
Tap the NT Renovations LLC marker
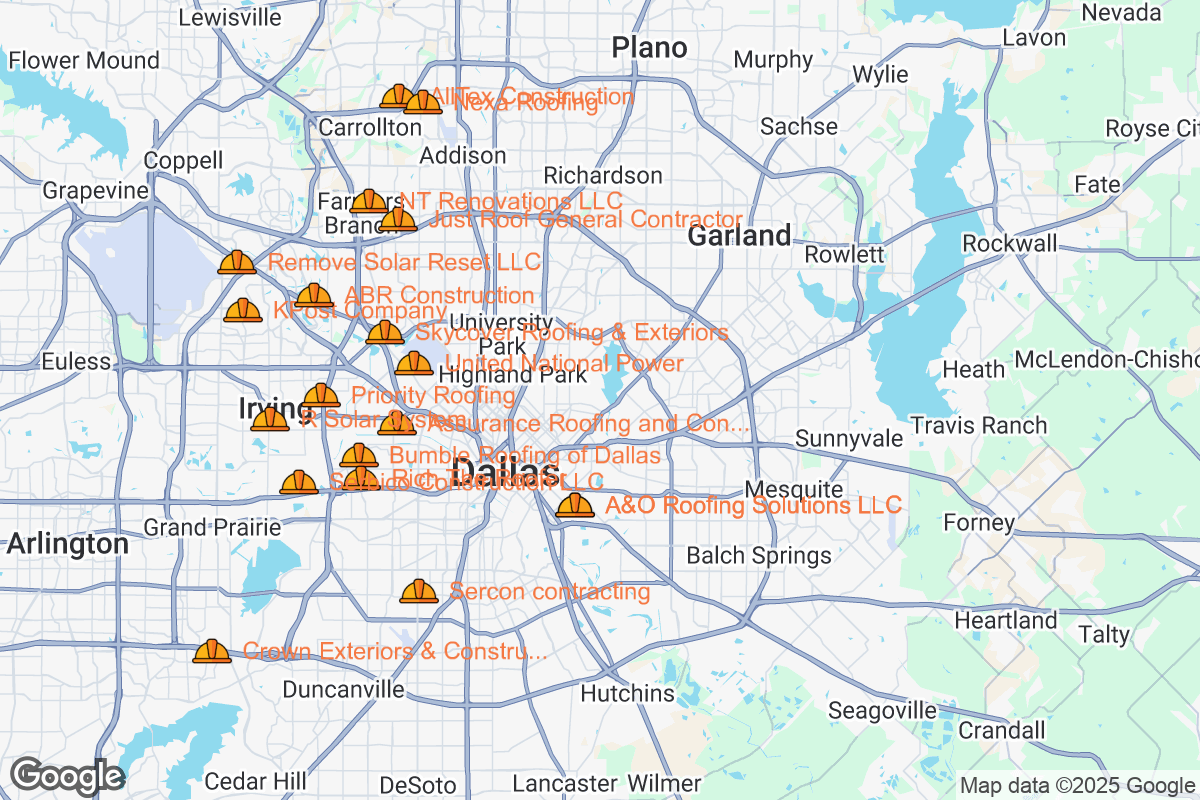tap(369, 202)
